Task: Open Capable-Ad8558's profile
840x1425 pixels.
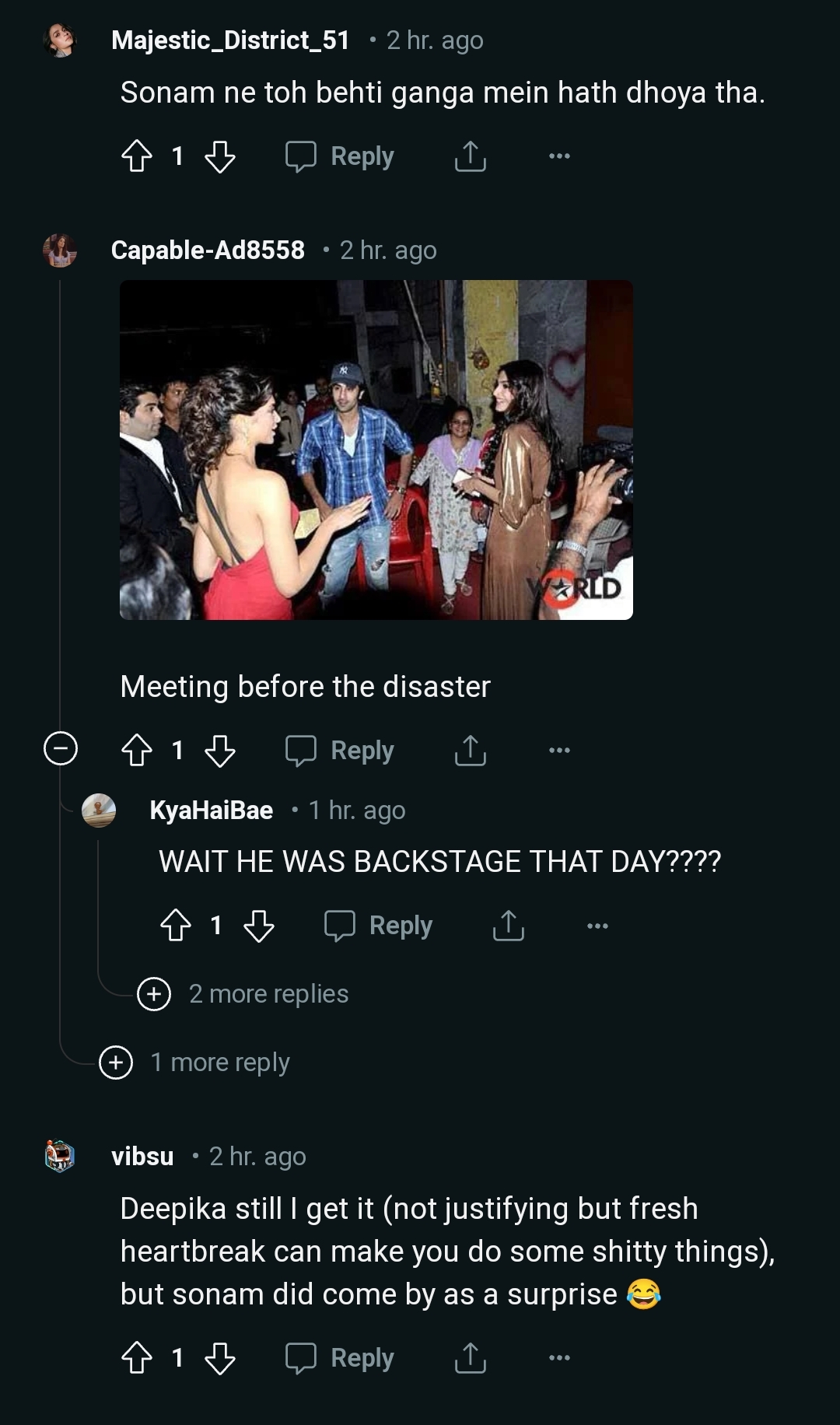Action: [x=208, y=250]
